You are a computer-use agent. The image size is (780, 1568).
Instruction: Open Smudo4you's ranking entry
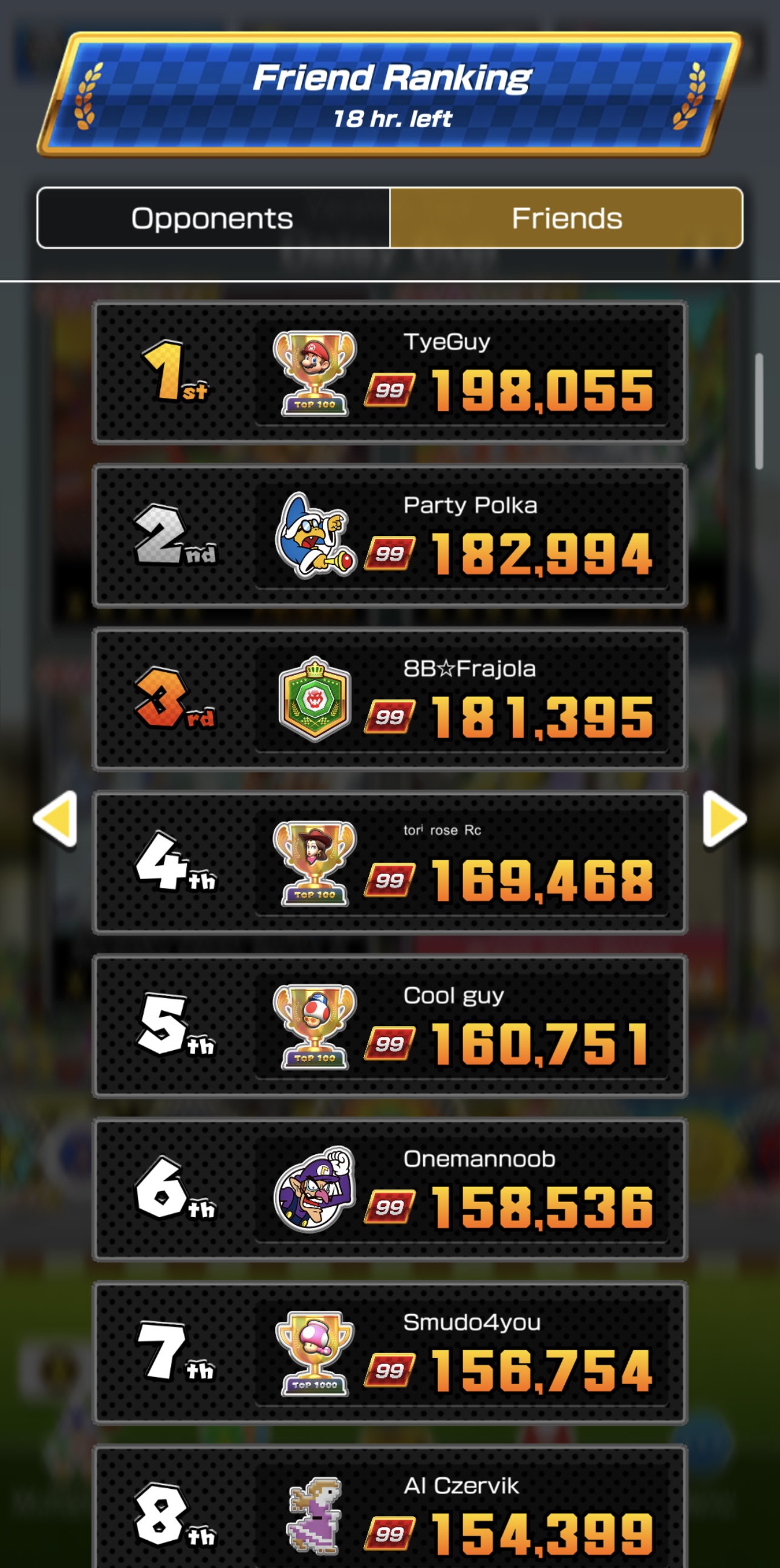coord(389,1353)
